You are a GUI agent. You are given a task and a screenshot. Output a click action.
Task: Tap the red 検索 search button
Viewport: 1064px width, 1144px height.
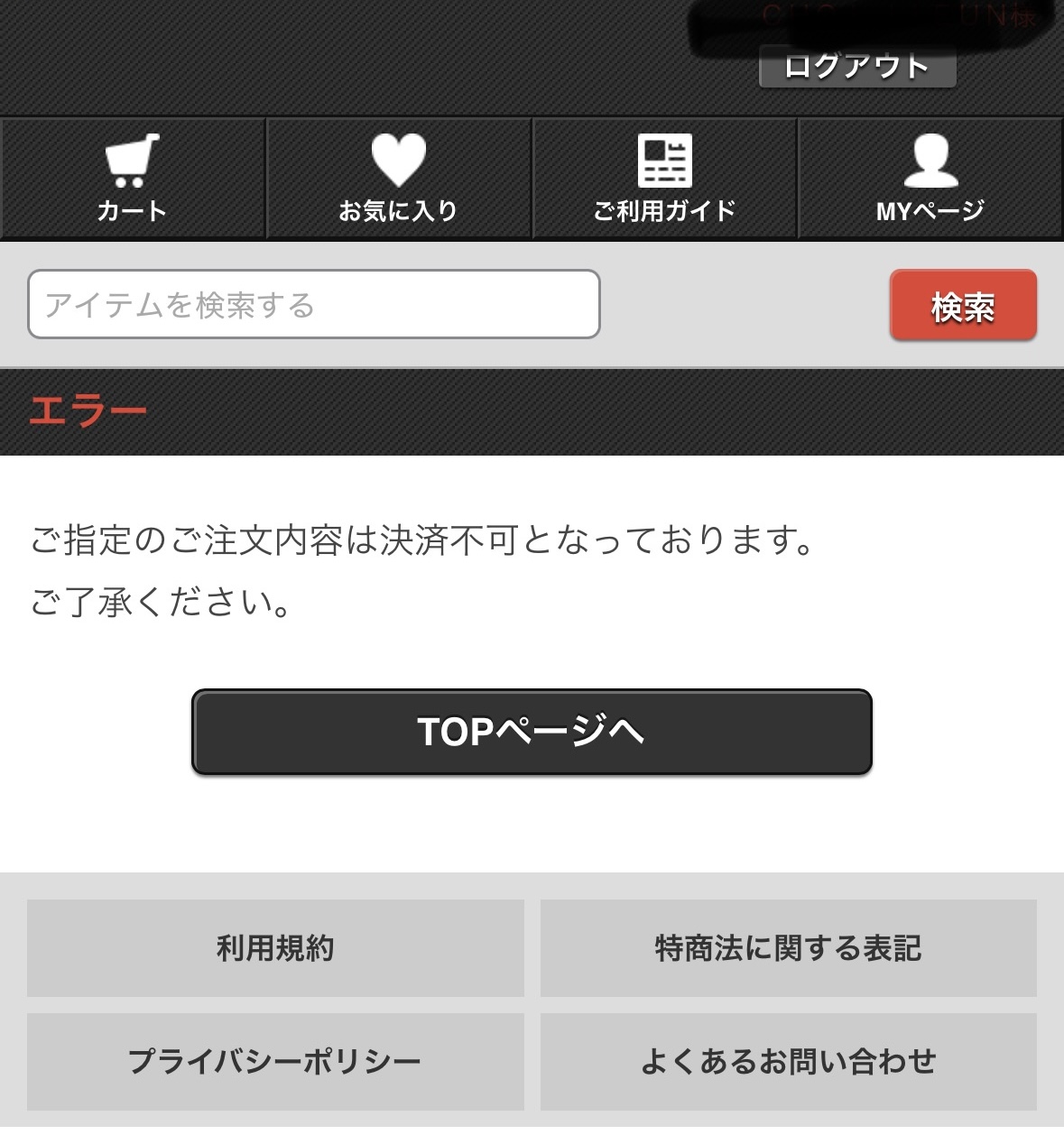pos(962,306)
